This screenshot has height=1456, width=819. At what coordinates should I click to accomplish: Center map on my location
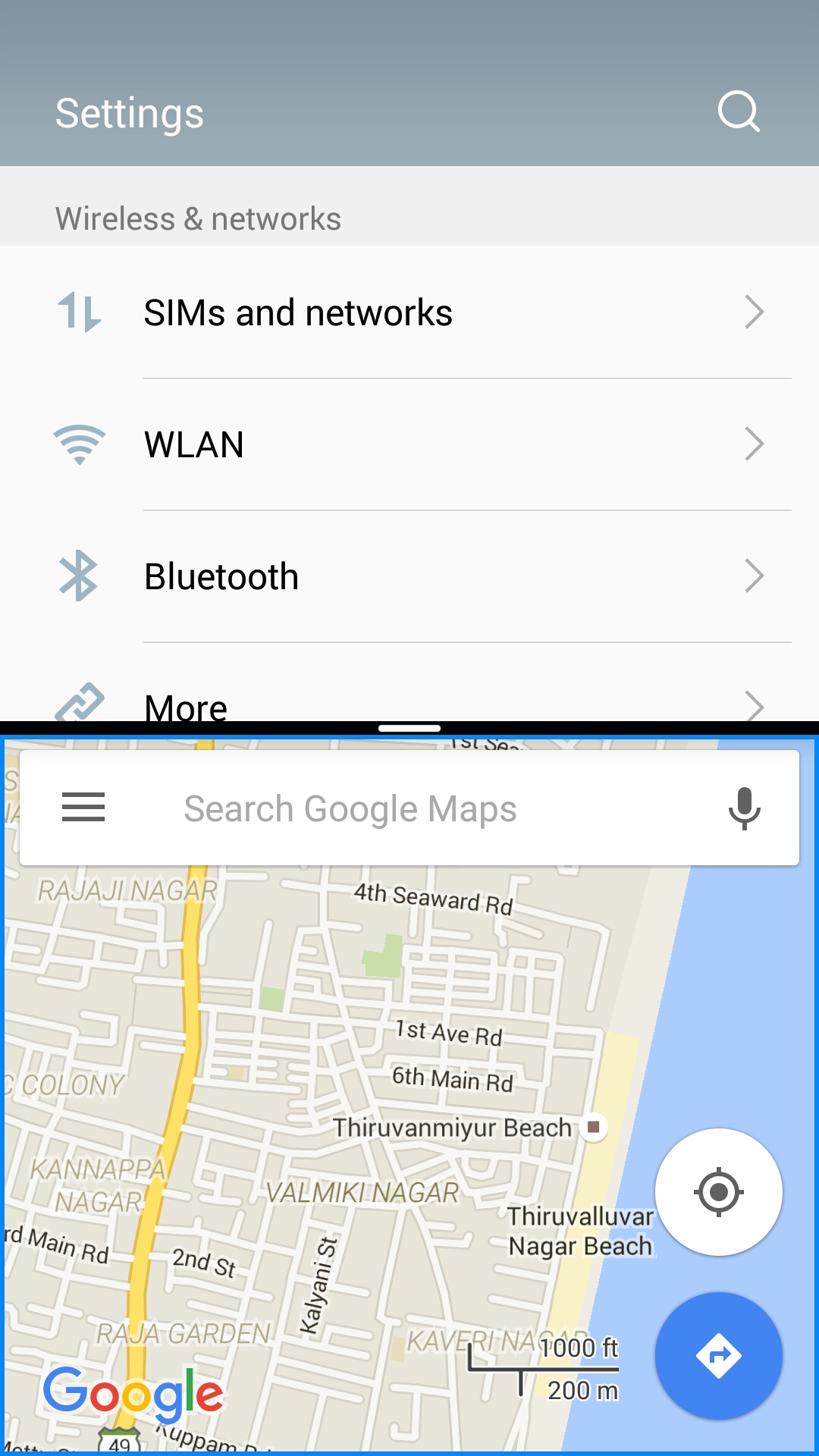[x=719, y=1192]
